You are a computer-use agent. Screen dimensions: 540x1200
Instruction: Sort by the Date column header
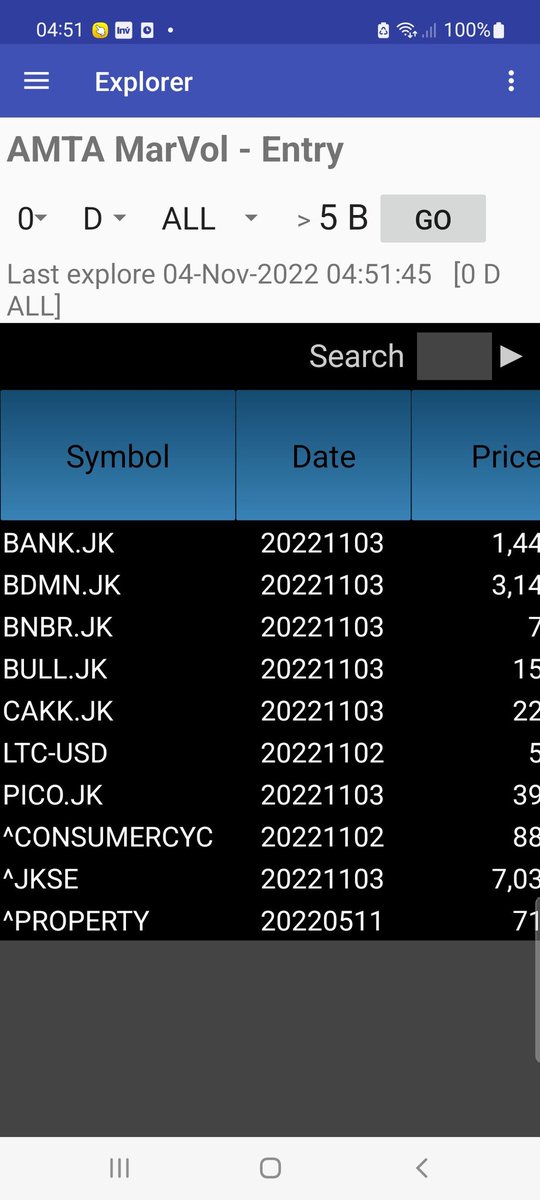coord(323,456)
